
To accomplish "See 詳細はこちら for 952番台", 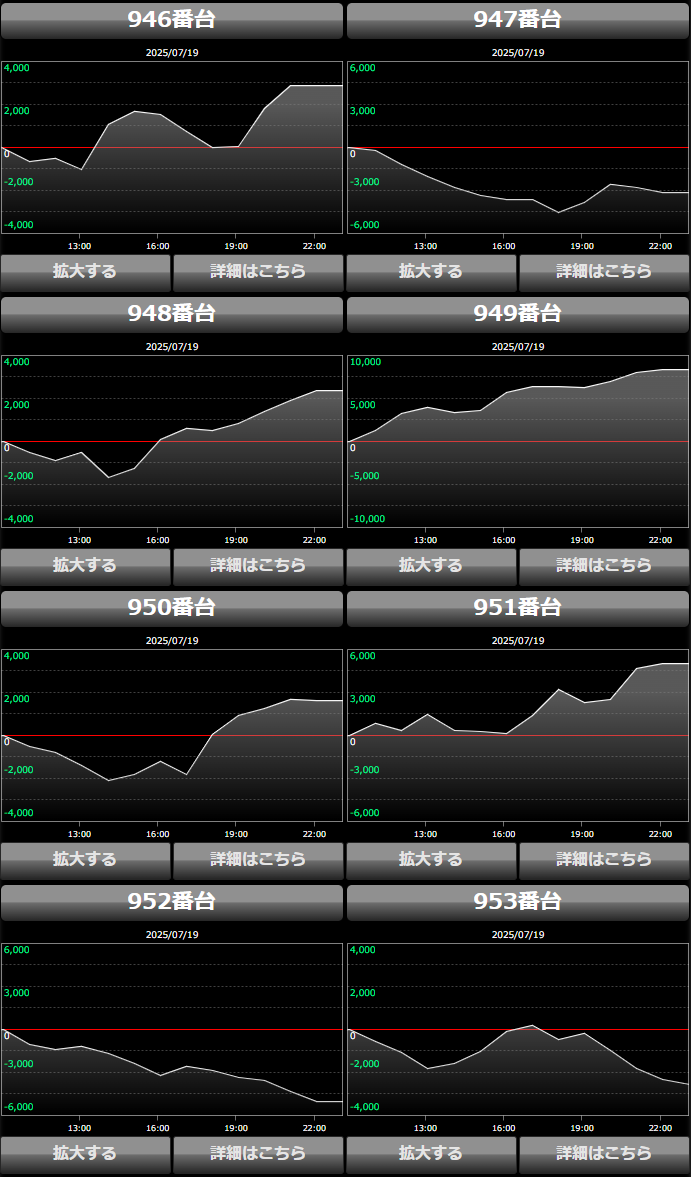I will [x=258, y=1155].
